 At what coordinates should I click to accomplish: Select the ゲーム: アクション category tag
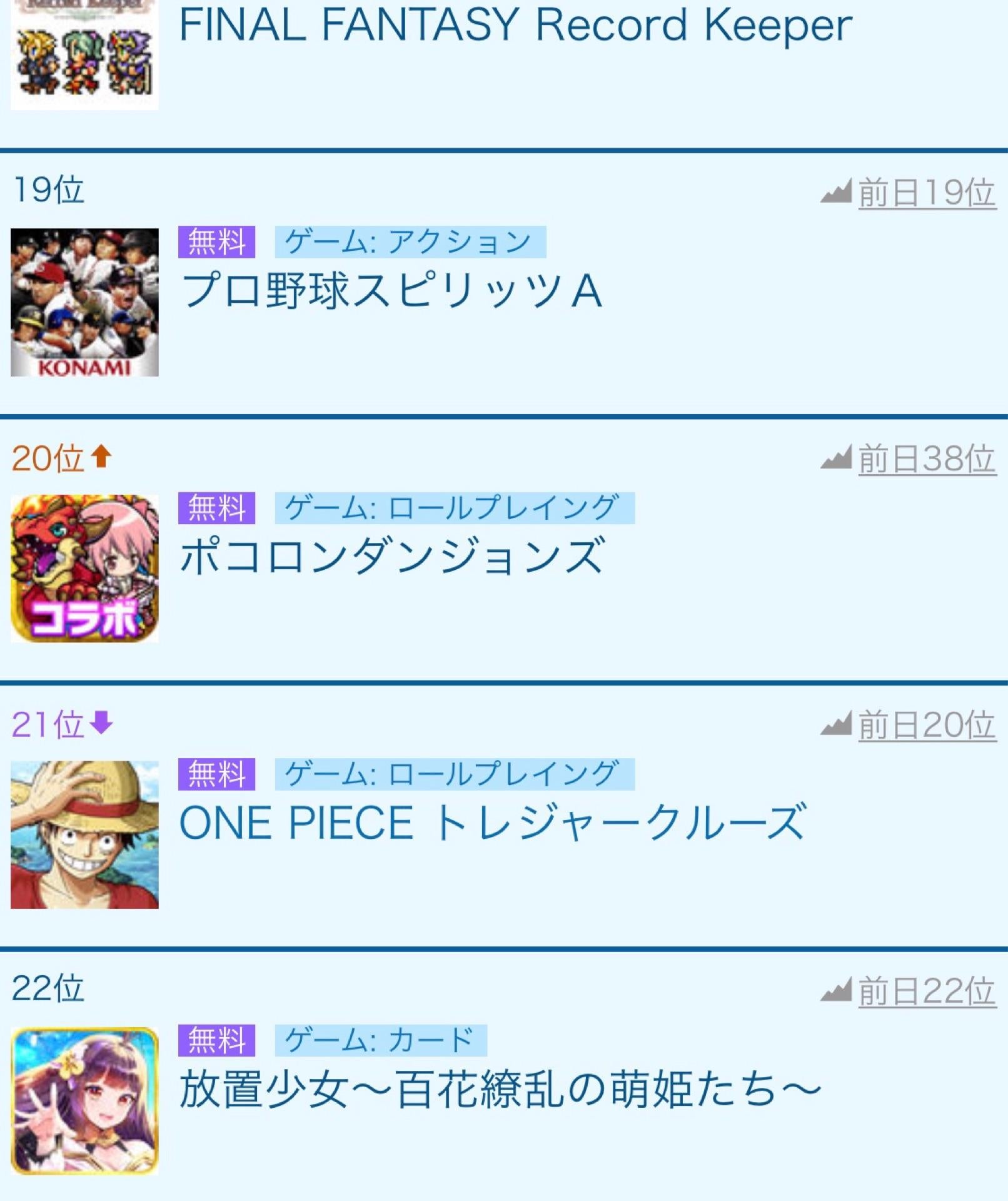(x=410, y=242)
